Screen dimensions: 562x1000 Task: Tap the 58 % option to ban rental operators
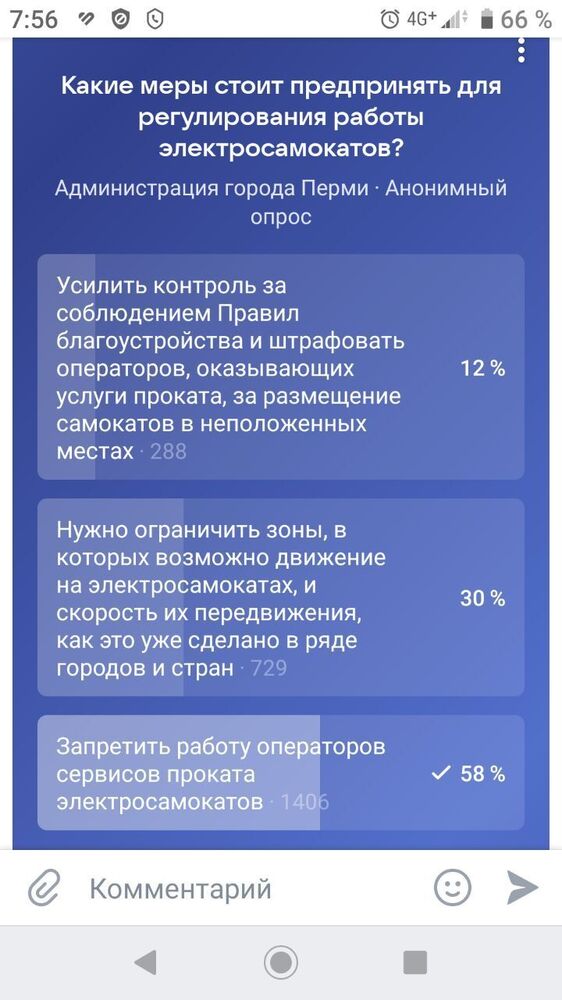(281, 773)
